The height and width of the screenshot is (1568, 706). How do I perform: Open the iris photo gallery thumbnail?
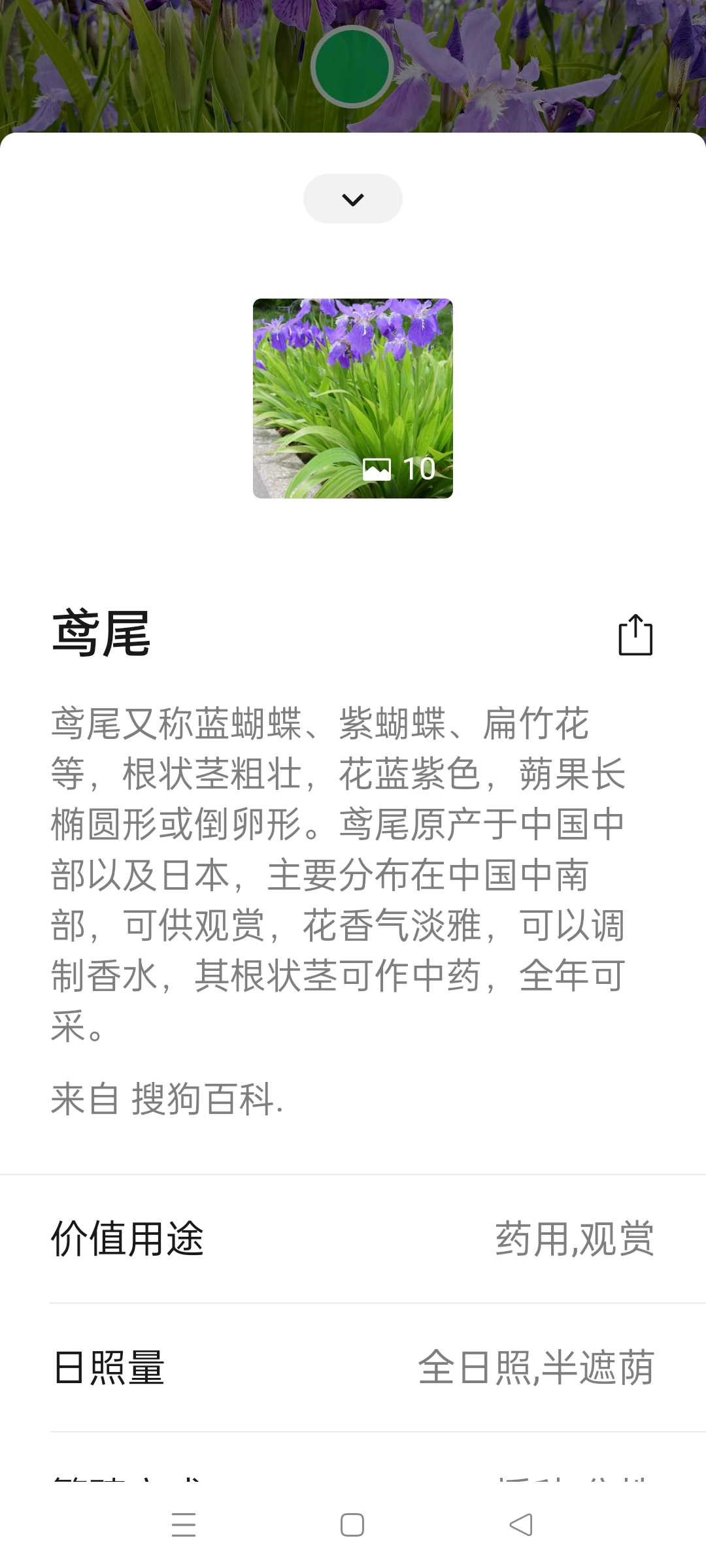(x=353, y=399)
